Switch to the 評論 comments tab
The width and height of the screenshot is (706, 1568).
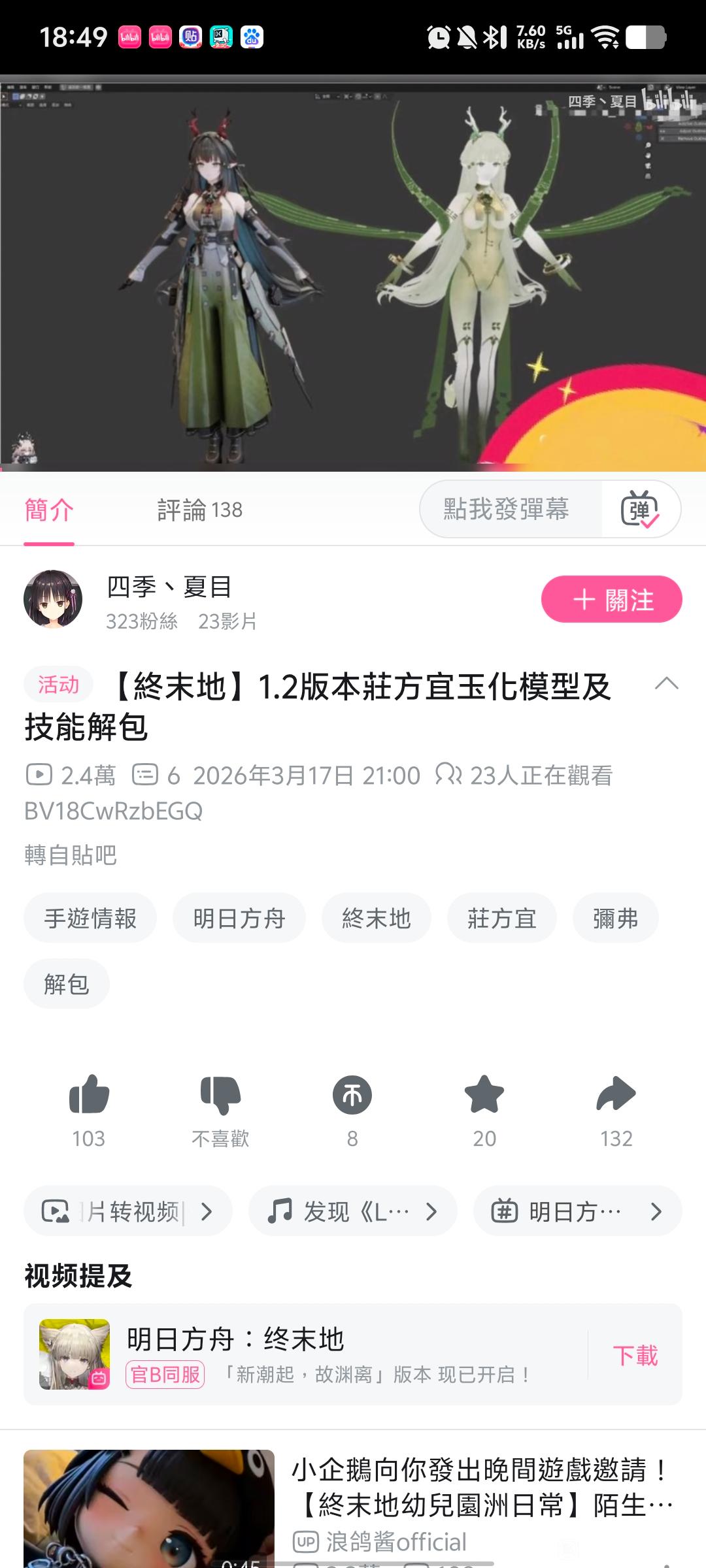click(x=199, y=510)
